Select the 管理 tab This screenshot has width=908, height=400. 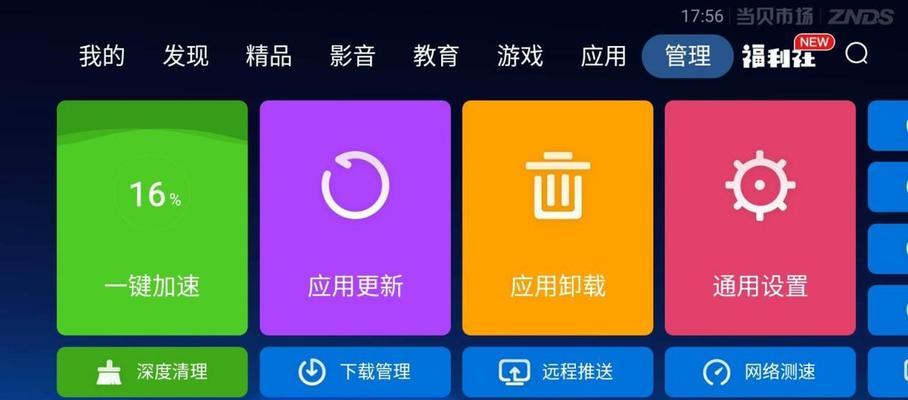point(687,56)
